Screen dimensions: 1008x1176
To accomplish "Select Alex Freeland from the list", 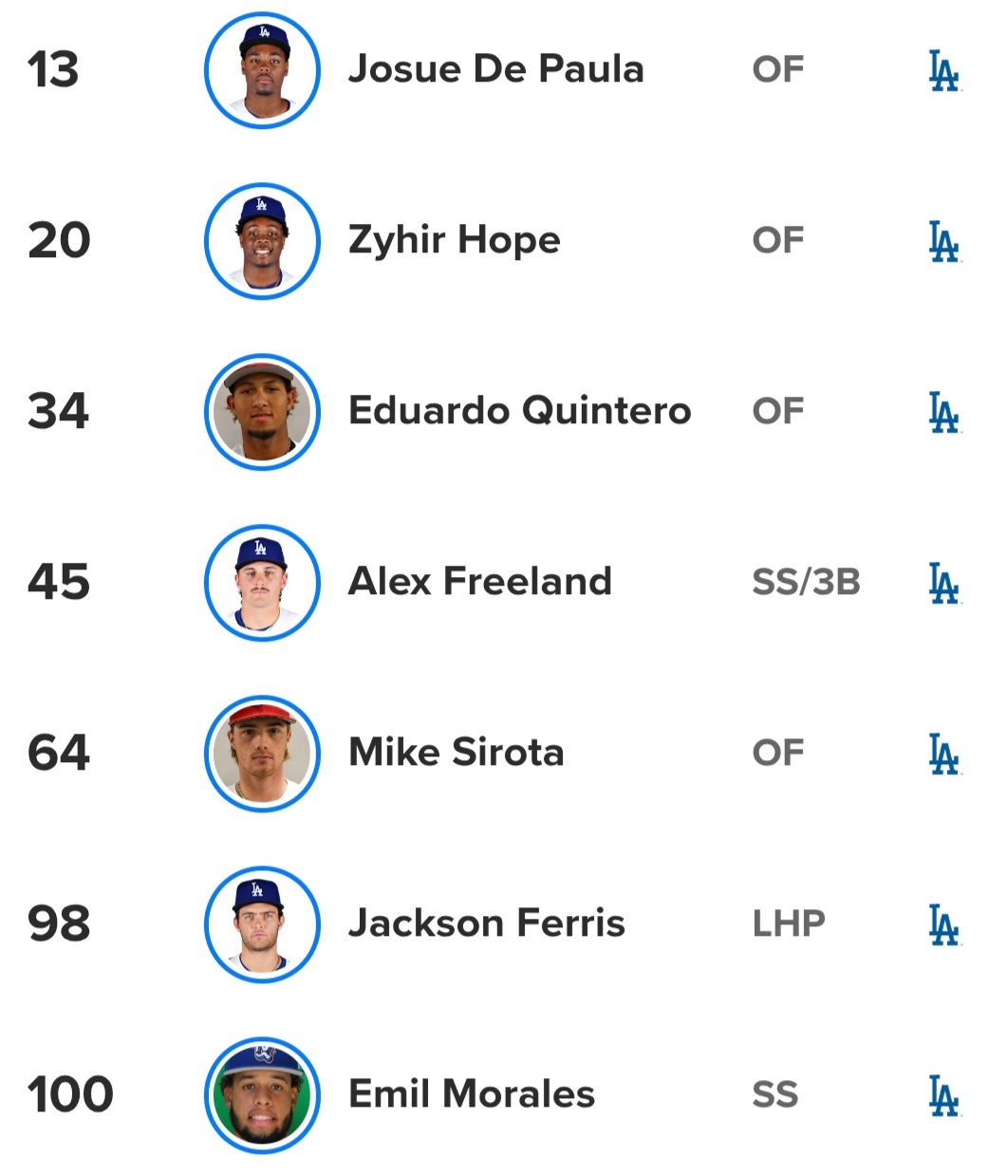I will [479, 582].
